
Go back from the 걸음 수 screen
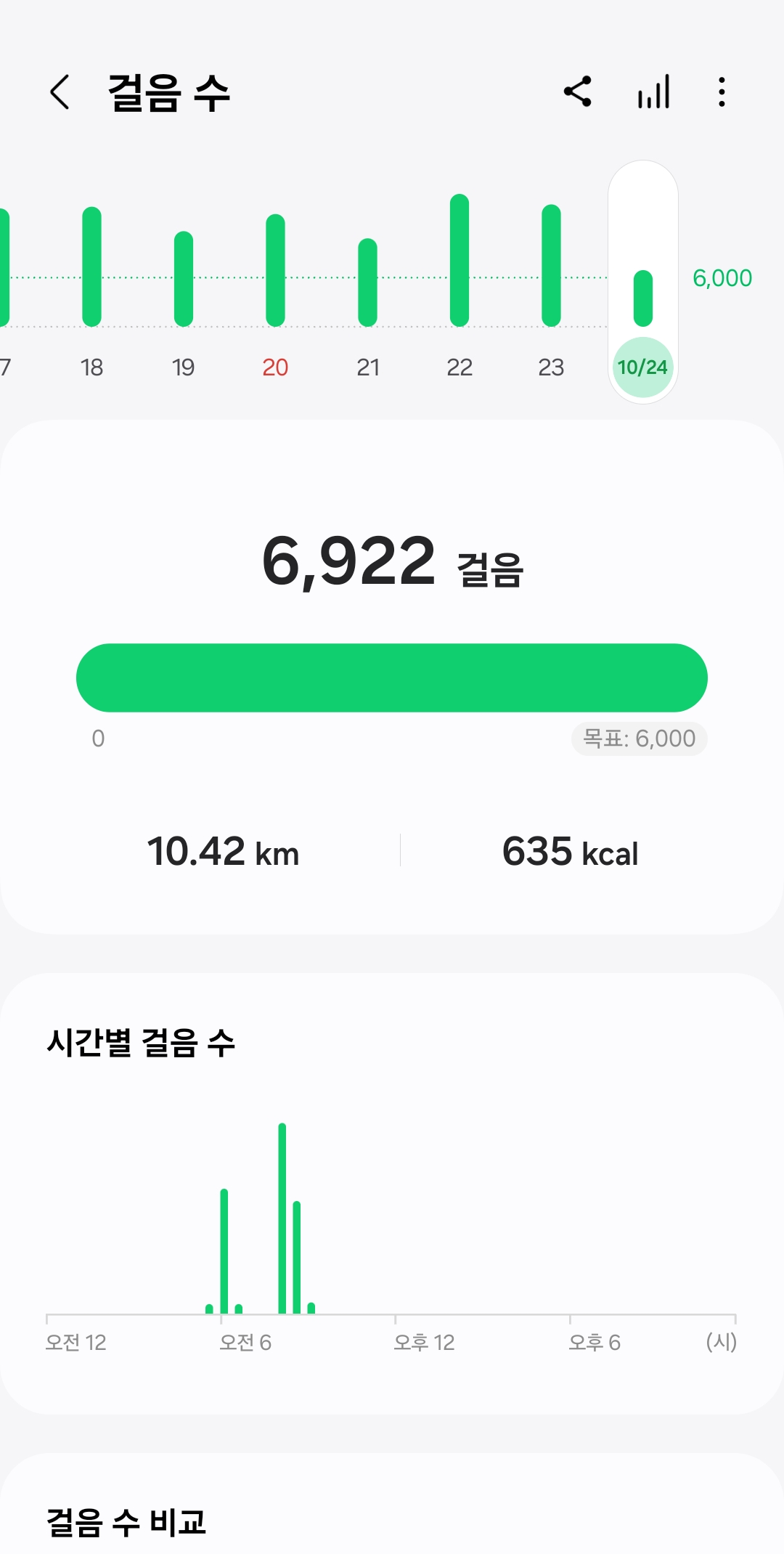pyautogui.click(x=60, y=92)
